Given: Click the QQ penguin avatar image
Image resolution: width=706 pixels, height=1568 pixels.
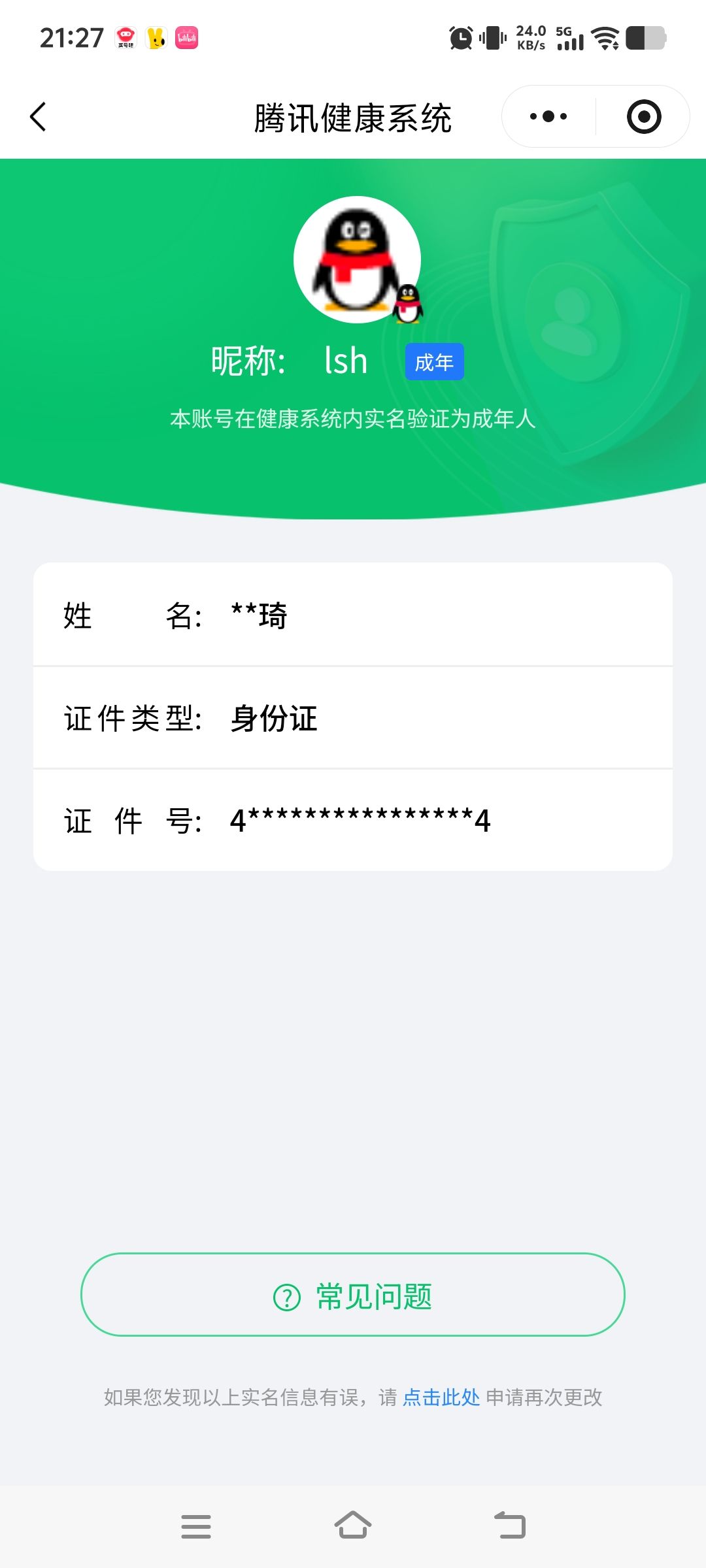Looking at the screenshot, I should coord(358,261).
